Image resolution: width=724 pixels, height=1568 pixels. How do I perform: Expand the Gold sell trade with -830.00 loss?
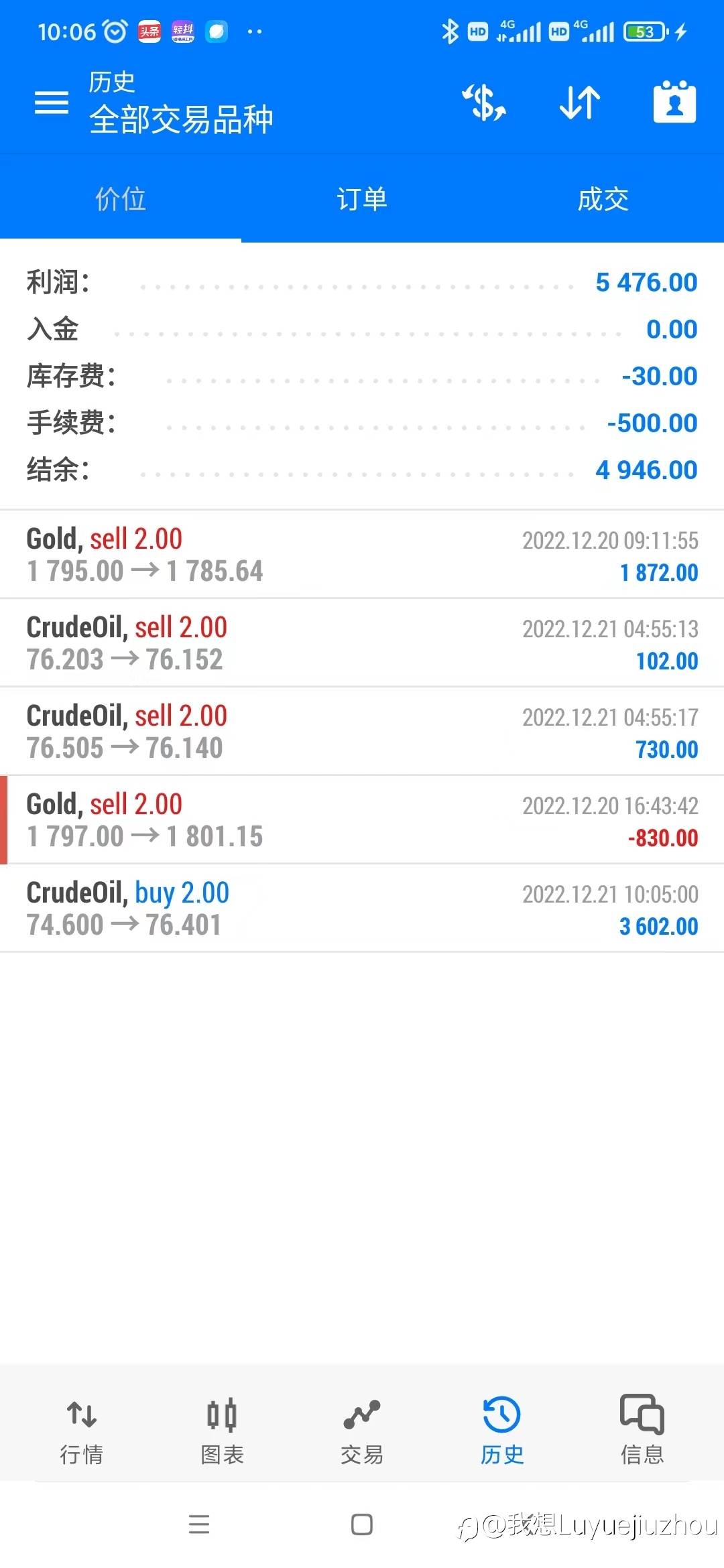[x=362, y=820]
